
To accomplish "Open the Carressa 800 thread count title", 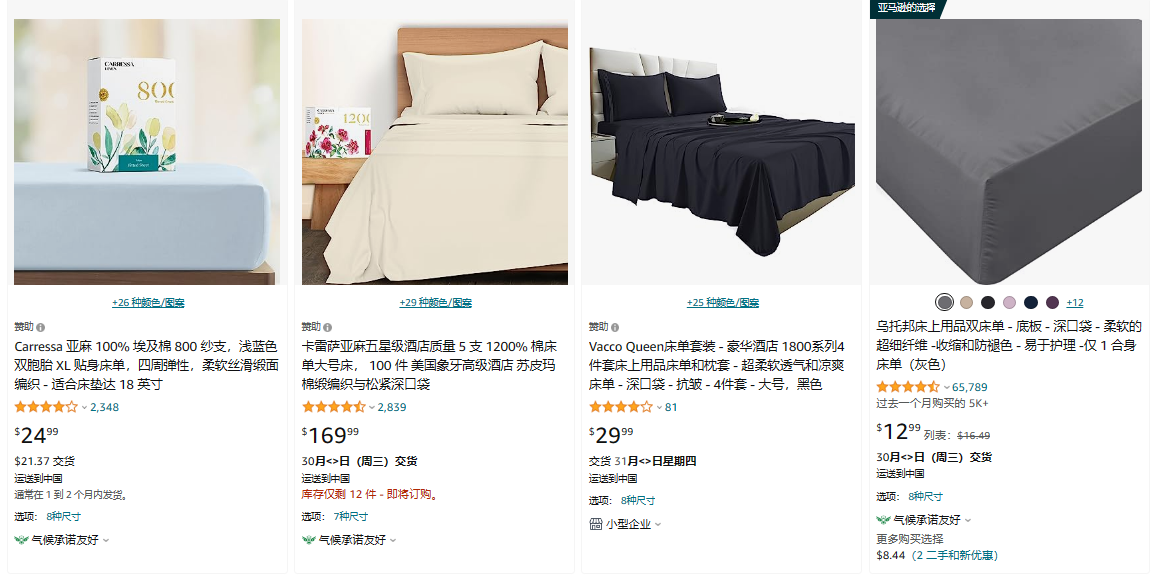I will (x=145, y=365).
